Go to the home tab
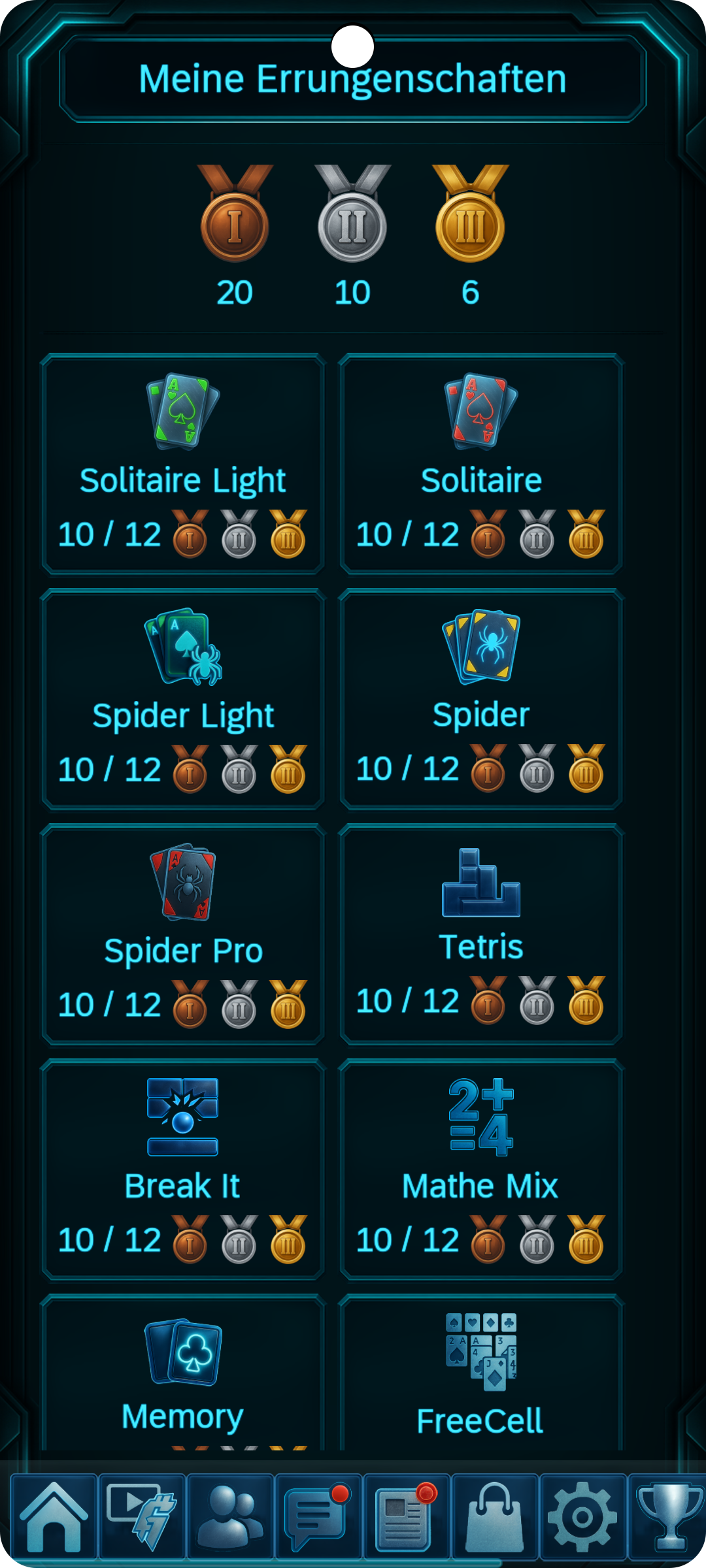 point(54,1517)
